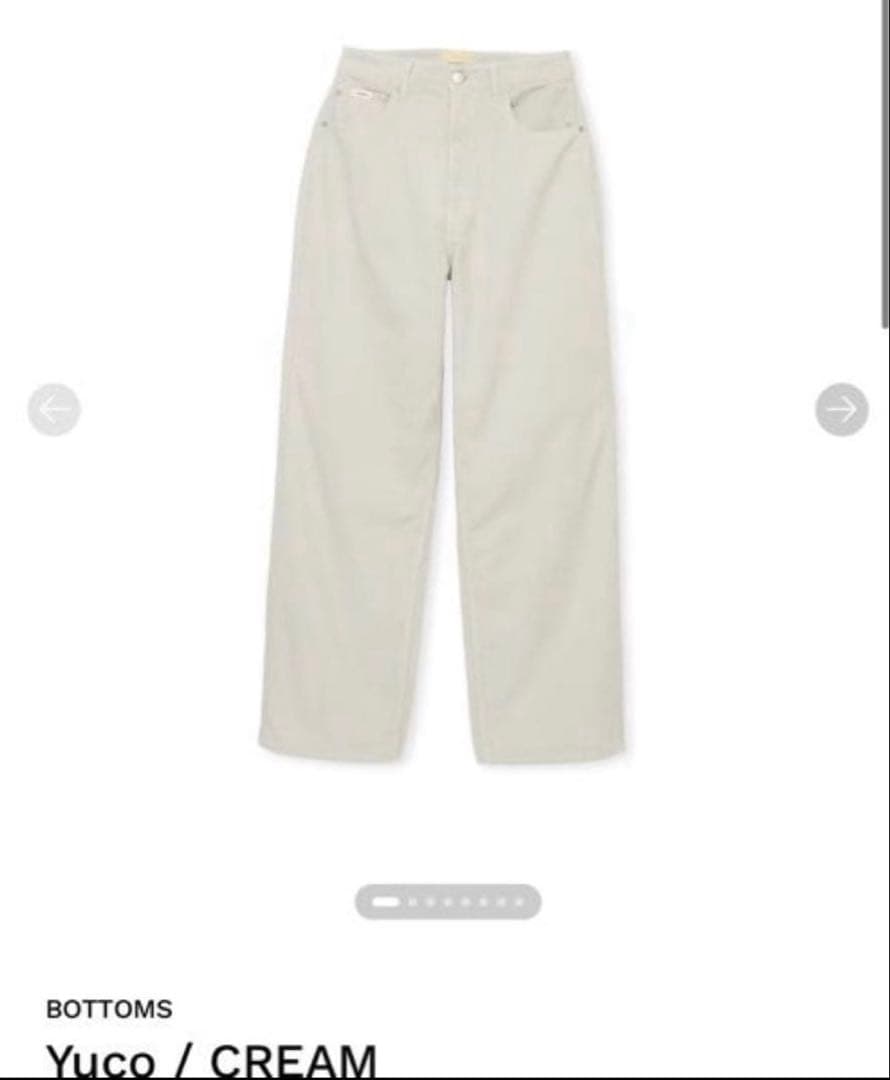Tap the image carousel page indicator
Viewport: 890px width, 1080px height.
tap(448, 902)
